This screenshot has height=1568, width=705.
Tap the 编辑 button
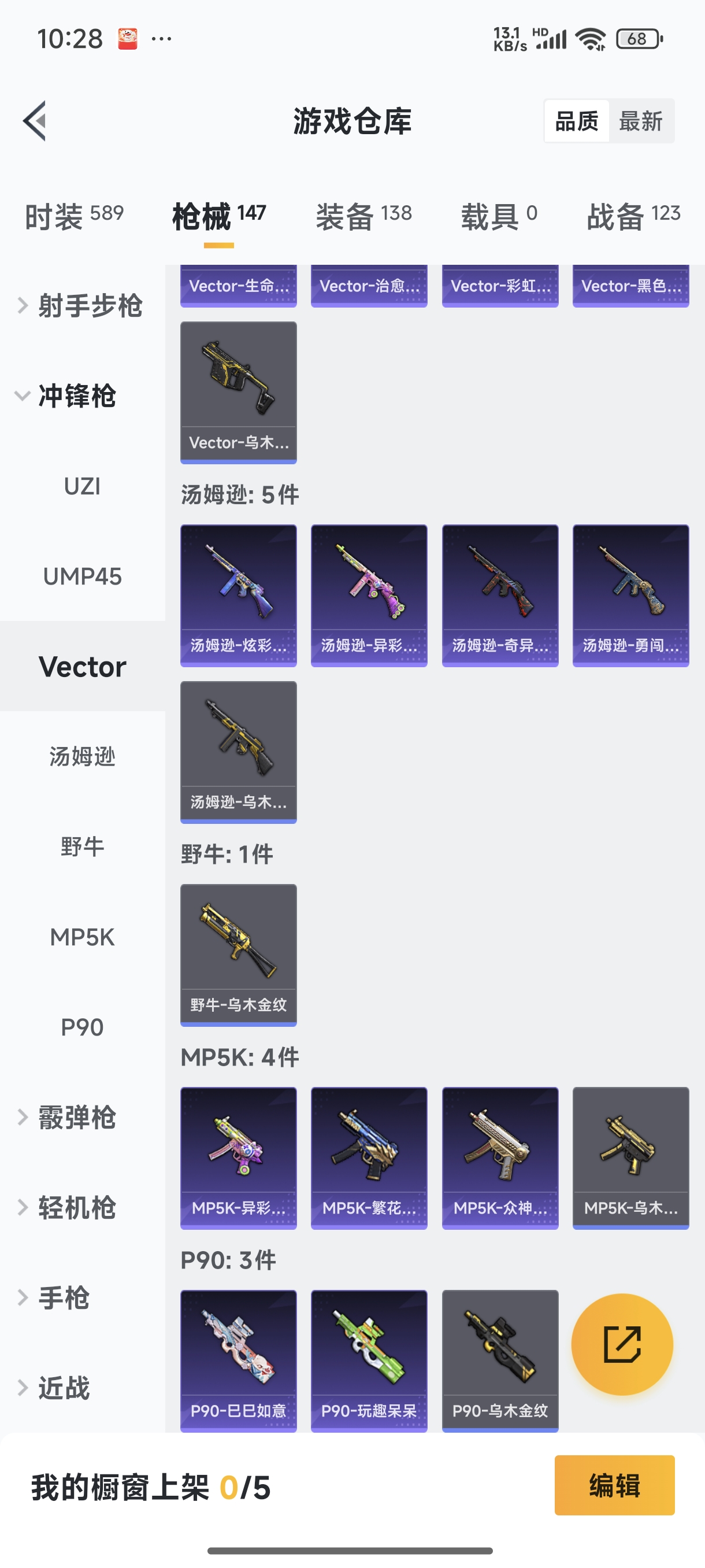click(x=614, y=1485)
